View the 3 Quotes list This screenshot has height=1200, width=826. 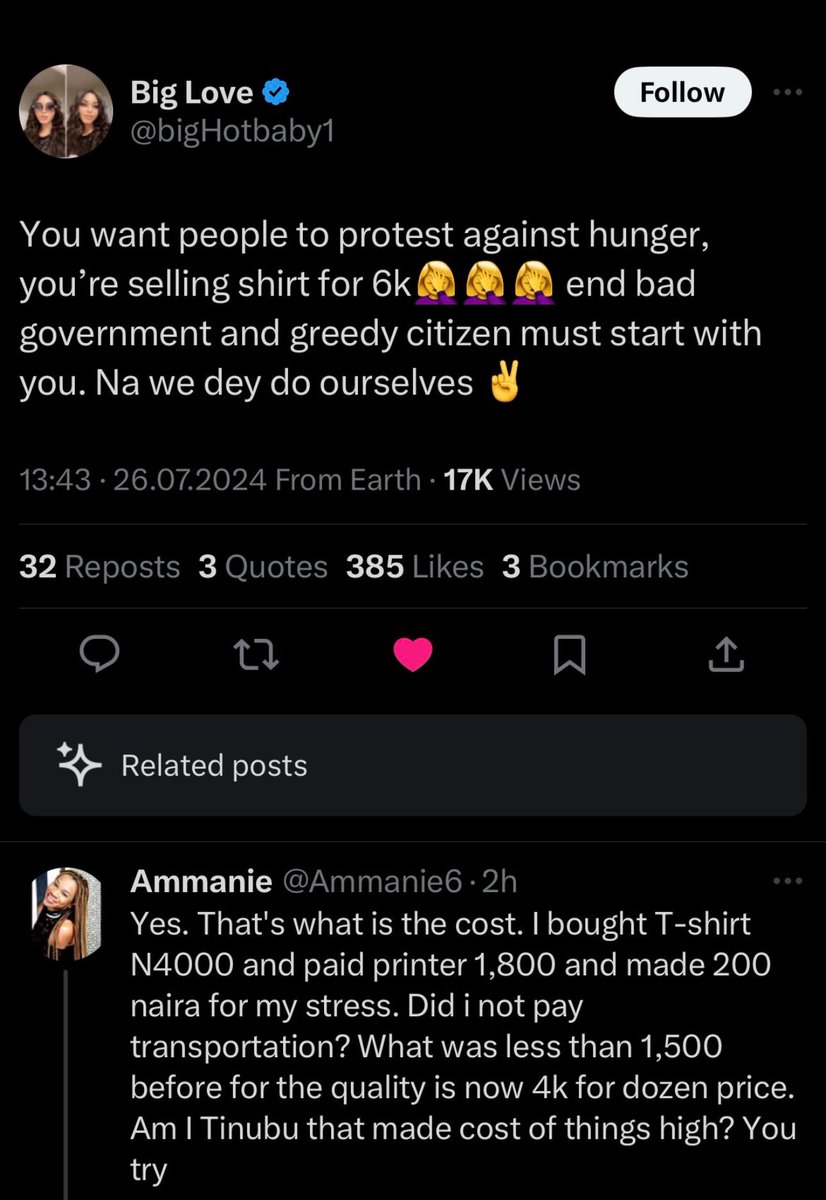[x=263, y=567]
